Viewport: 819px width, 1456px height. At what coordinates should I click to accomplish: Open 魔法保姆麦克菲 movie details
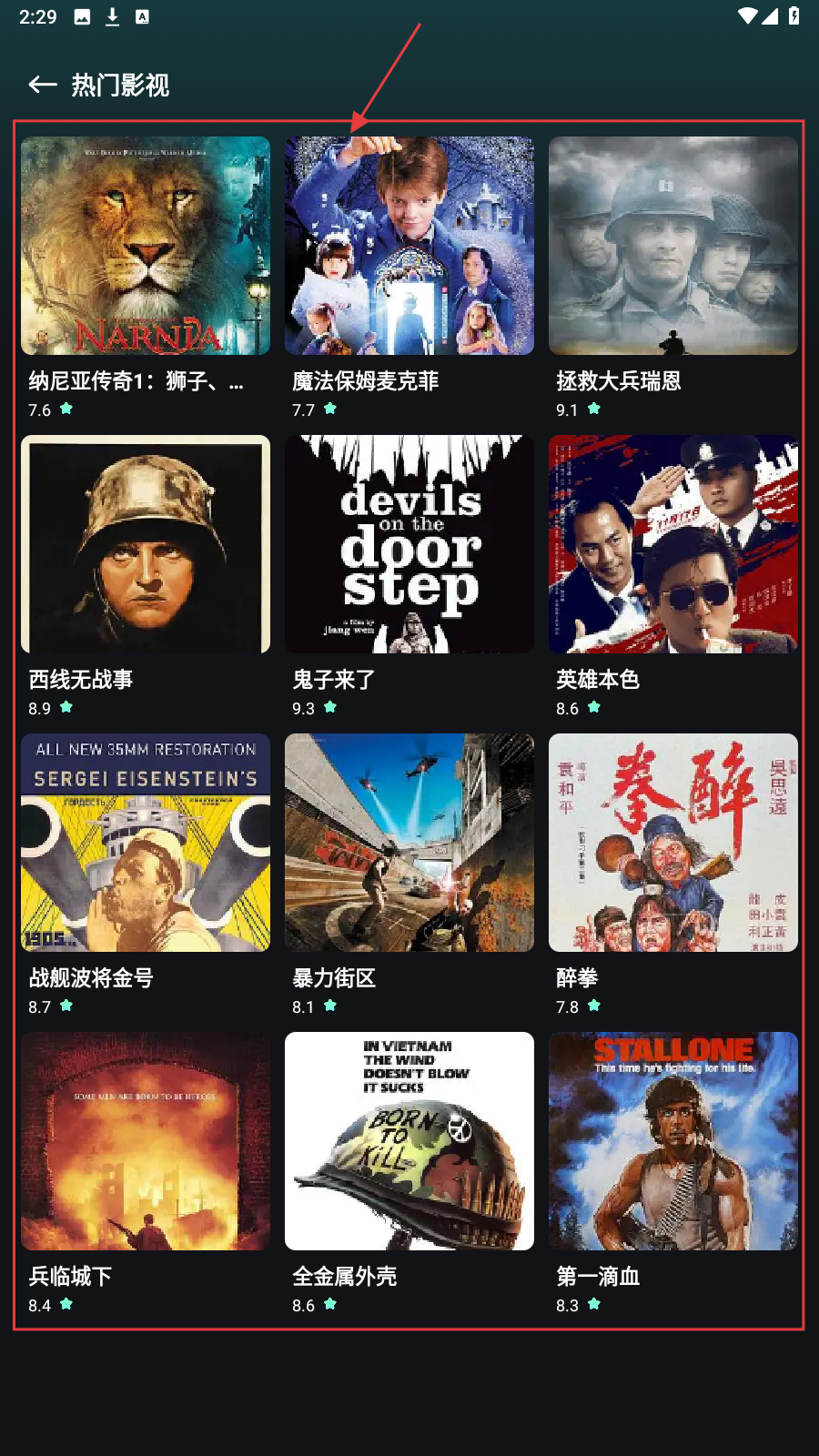409,247
